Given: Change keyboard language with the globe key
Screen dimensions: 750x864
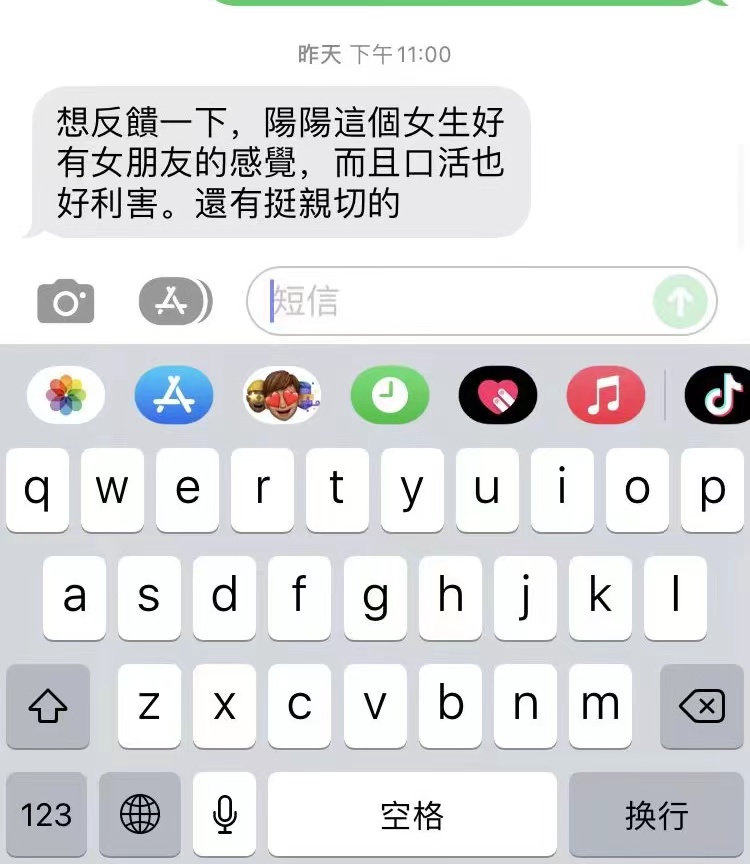Looking at the screenshot, I should point(140,815).
